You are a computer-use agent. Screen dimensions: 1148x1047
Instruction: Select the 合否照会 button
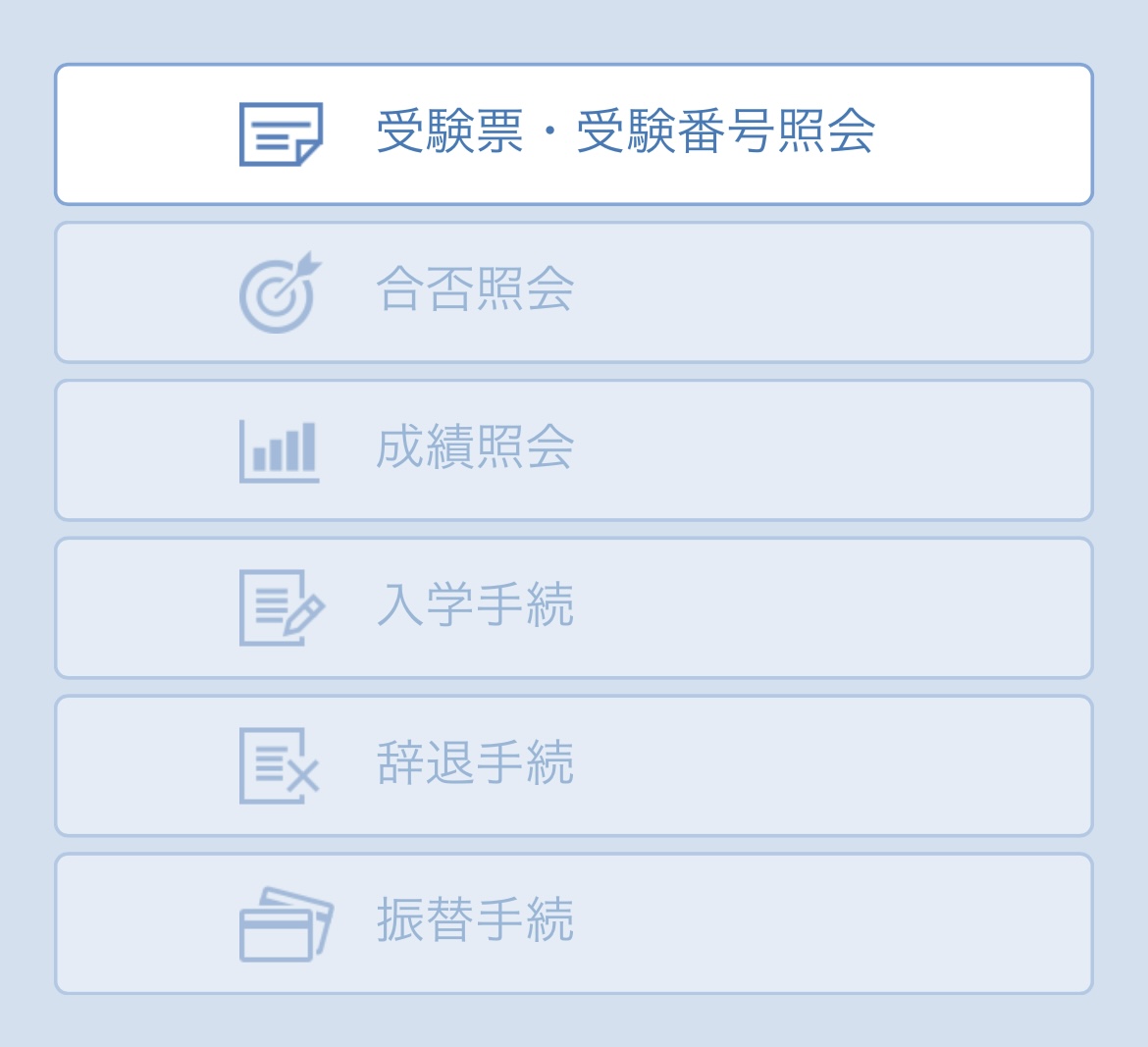click(573, 292)
